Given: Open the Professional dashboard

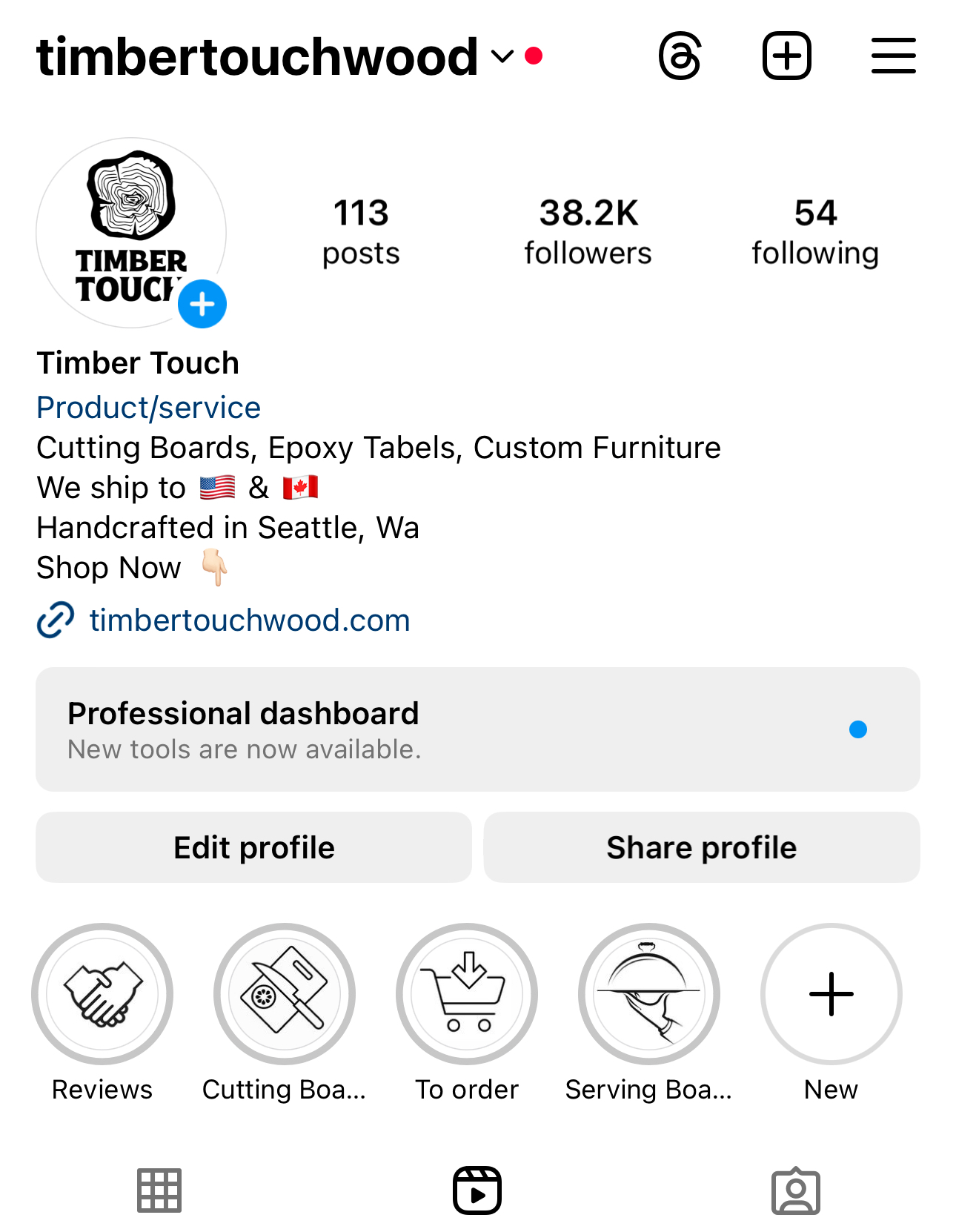Looking at the screenshot, I should point(478,729).
